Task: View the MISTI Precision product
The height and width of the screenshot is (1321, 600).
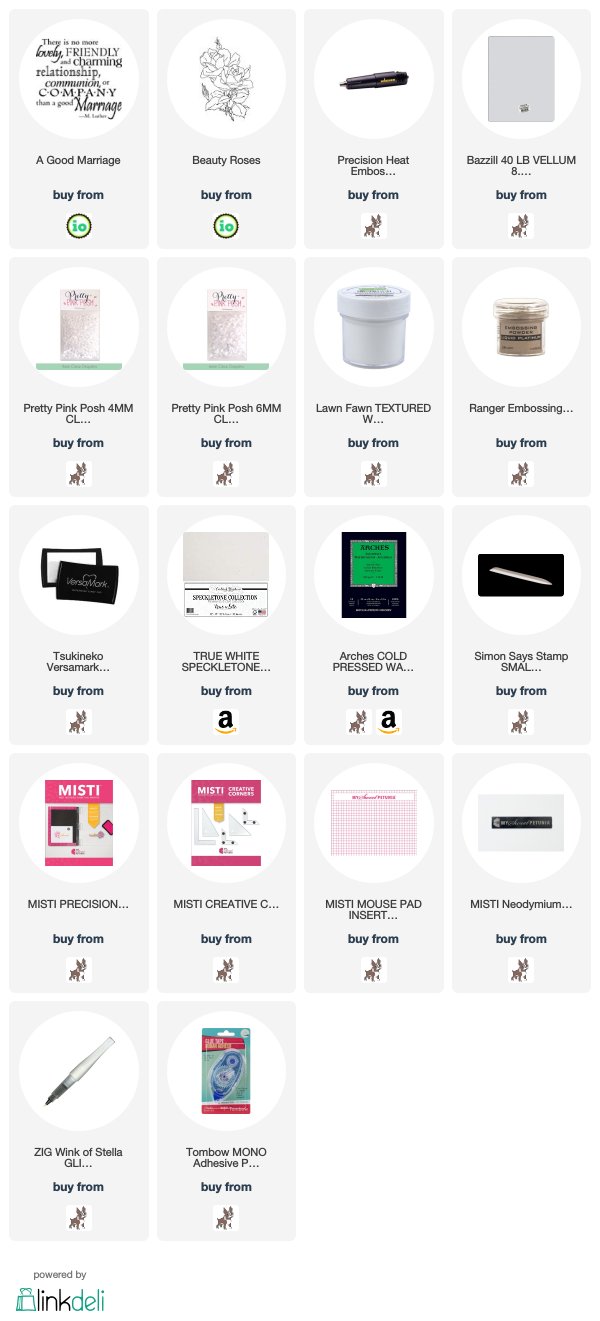Action: [78, 873]
